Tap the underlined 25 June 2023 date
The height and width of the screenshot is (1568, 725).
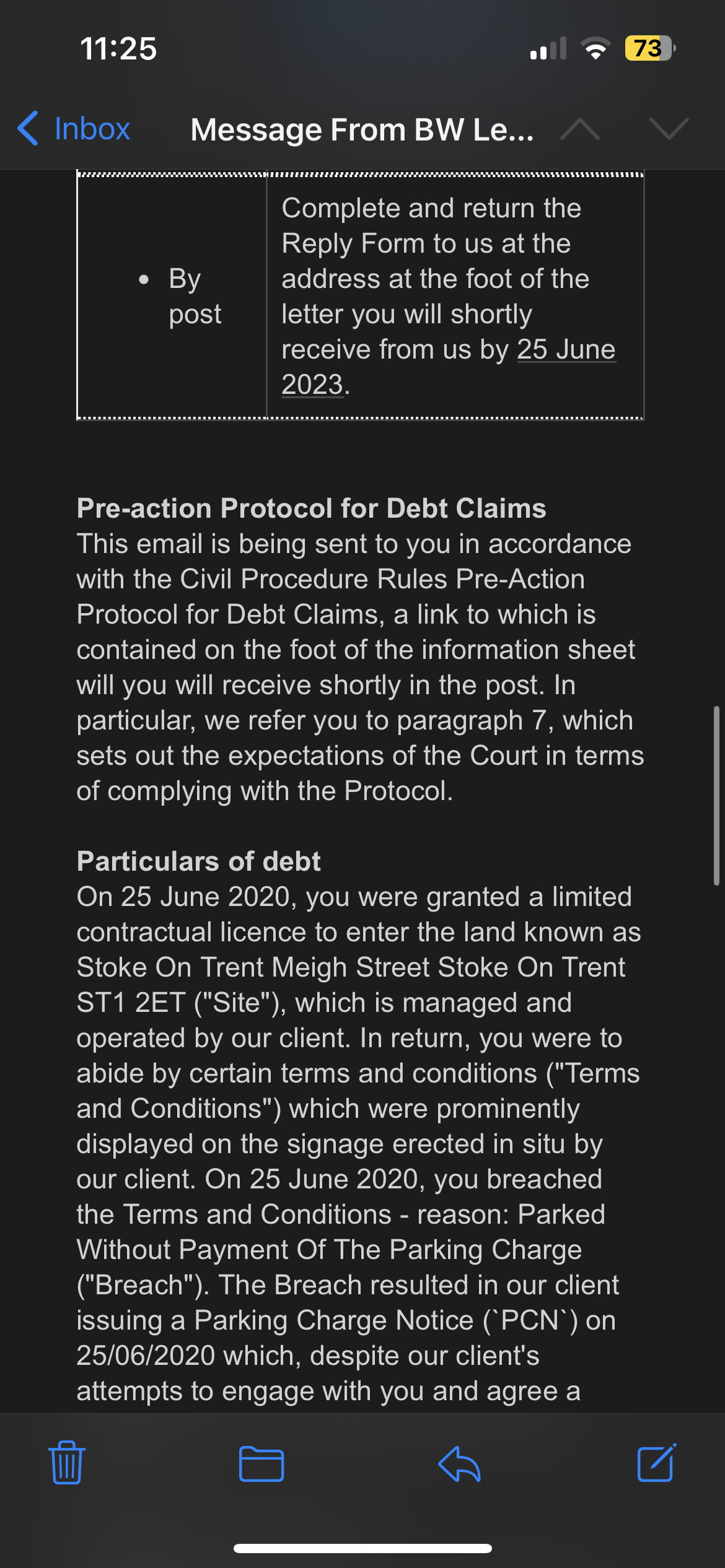coord(565,350)
